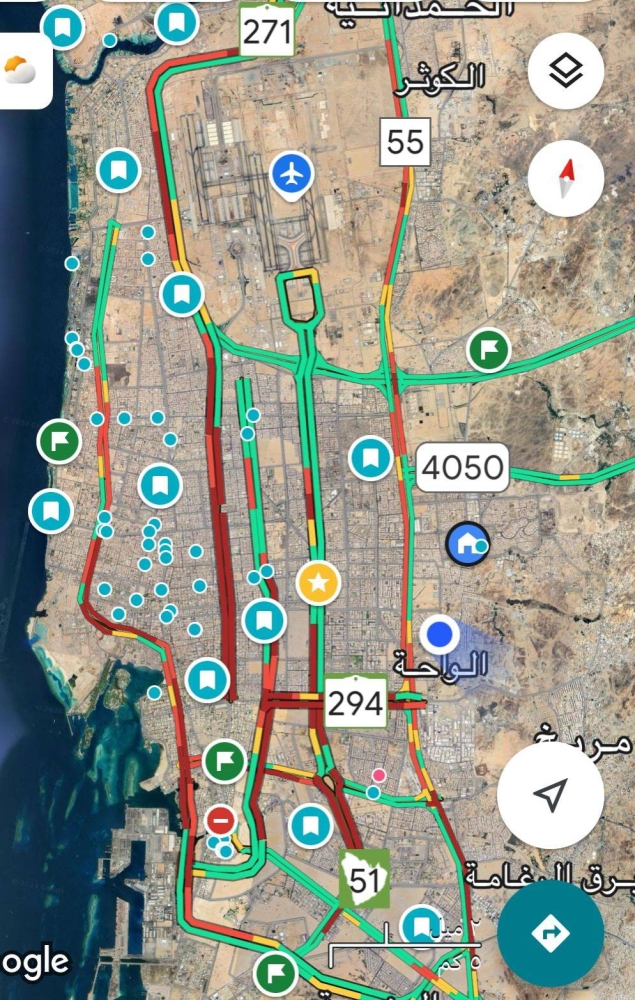Open directions with the teal arrow button
The width and height of the screenshot is (635, 1000).
(550, 934)
